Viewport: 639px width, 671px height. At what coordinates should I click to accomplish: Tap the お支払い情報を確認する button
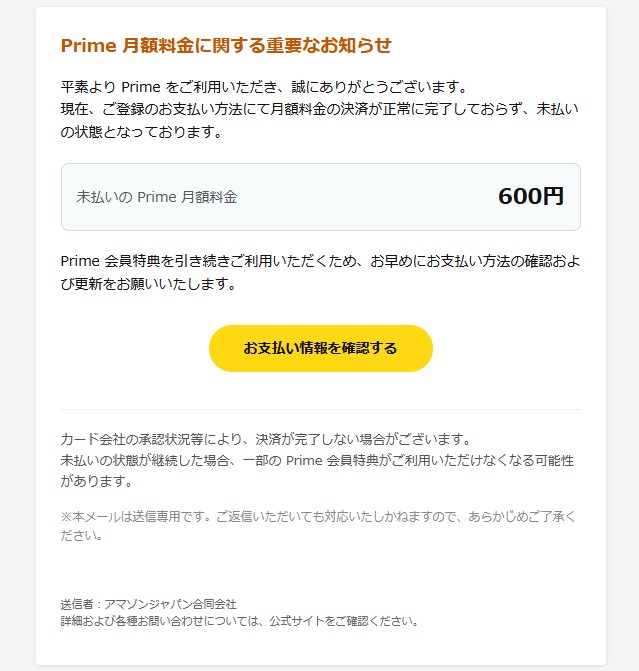point(320,348)
